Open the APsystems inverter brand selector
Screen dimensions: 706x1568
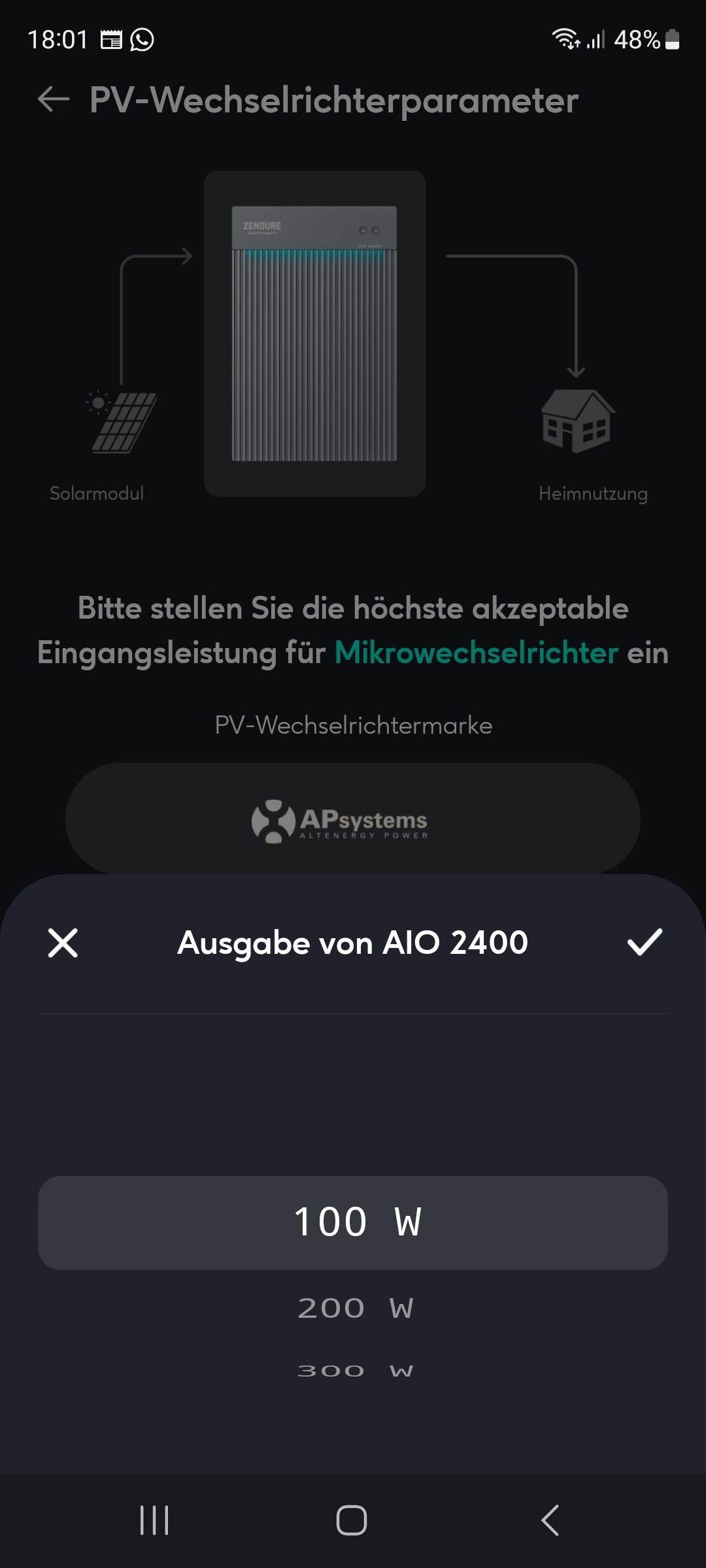point(353,820)
